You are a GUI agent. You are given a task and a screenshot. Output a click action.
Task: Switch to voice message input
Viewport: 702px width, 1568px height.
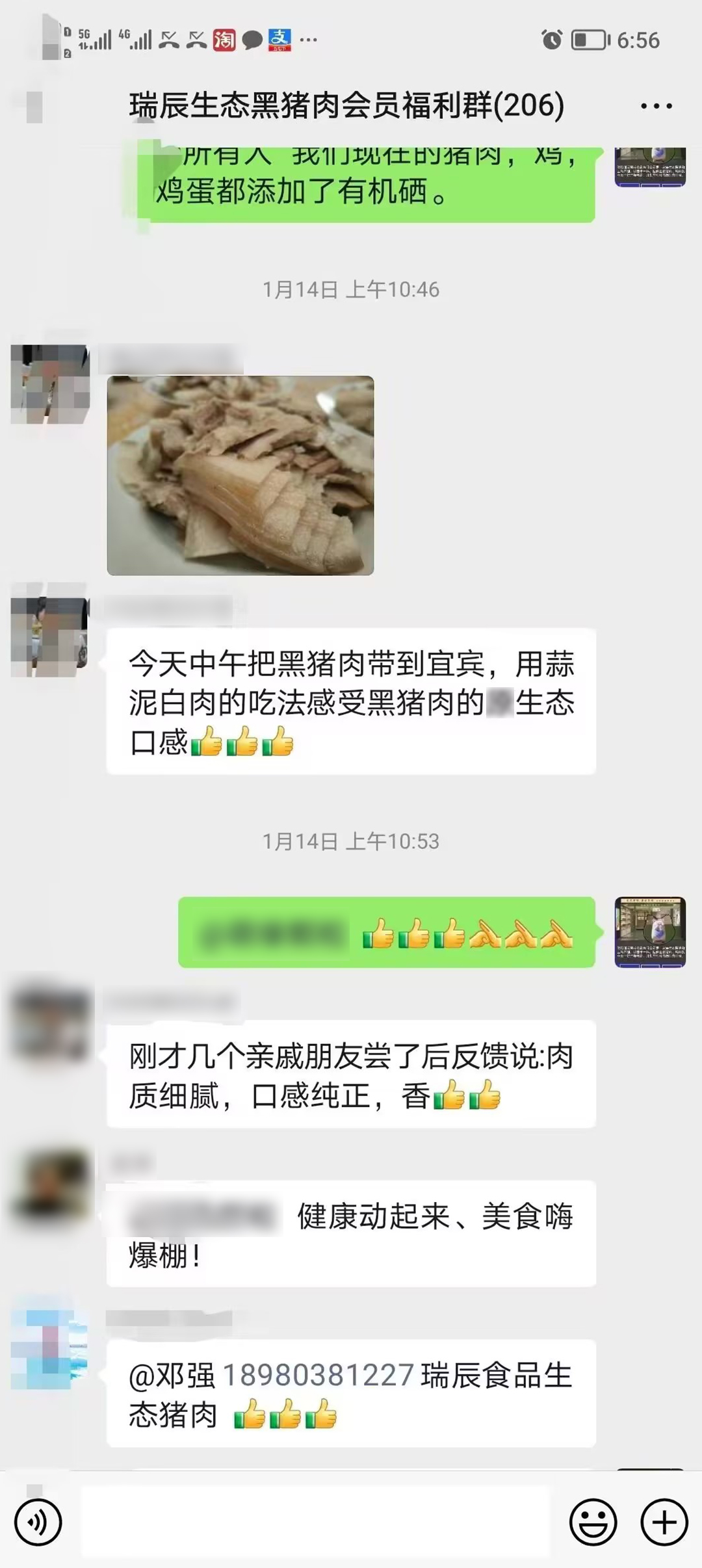click(38, 1522)
